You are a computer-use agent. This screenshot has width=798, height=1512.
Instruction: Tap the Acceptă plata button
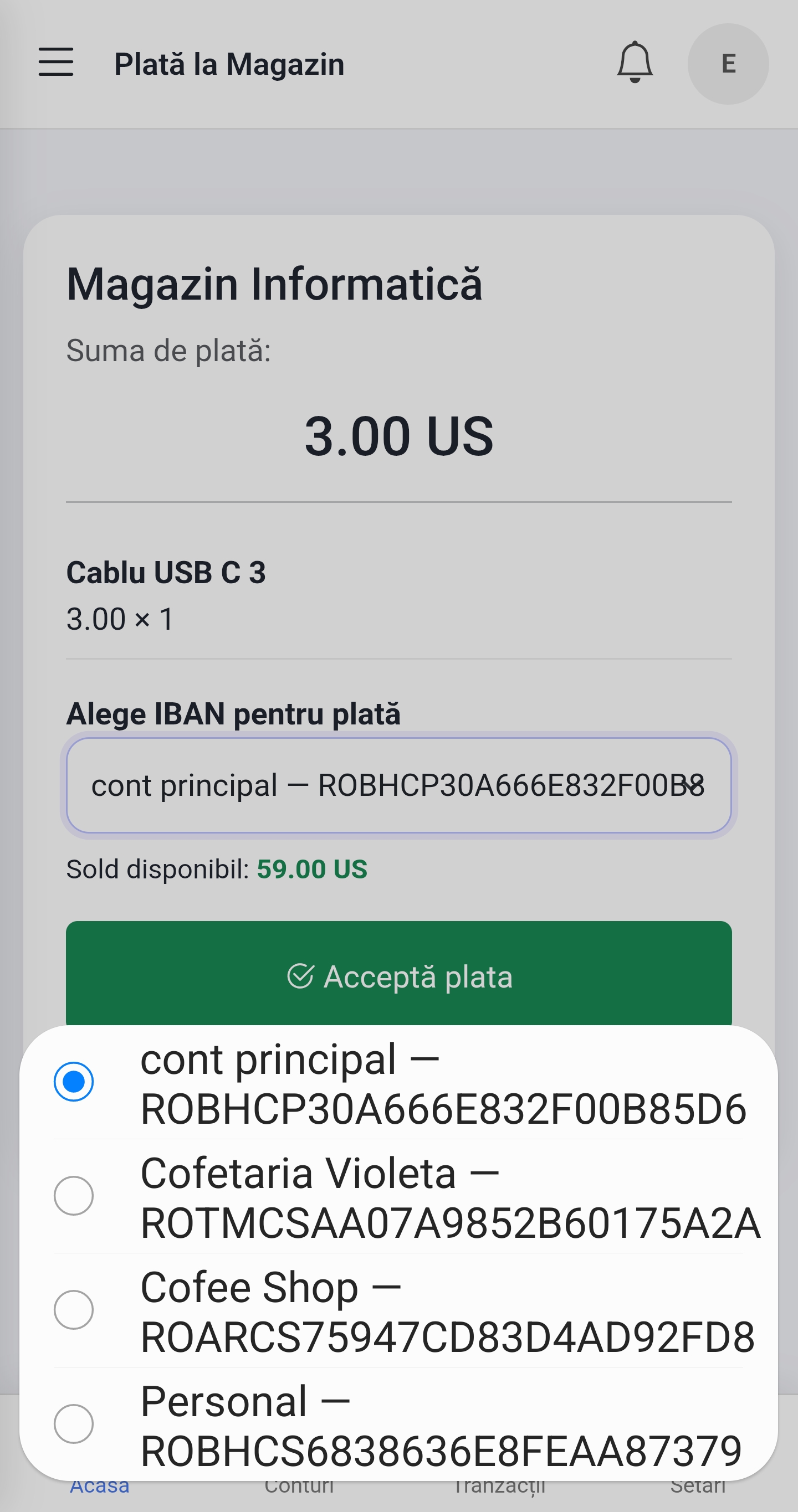coord(398,975)
